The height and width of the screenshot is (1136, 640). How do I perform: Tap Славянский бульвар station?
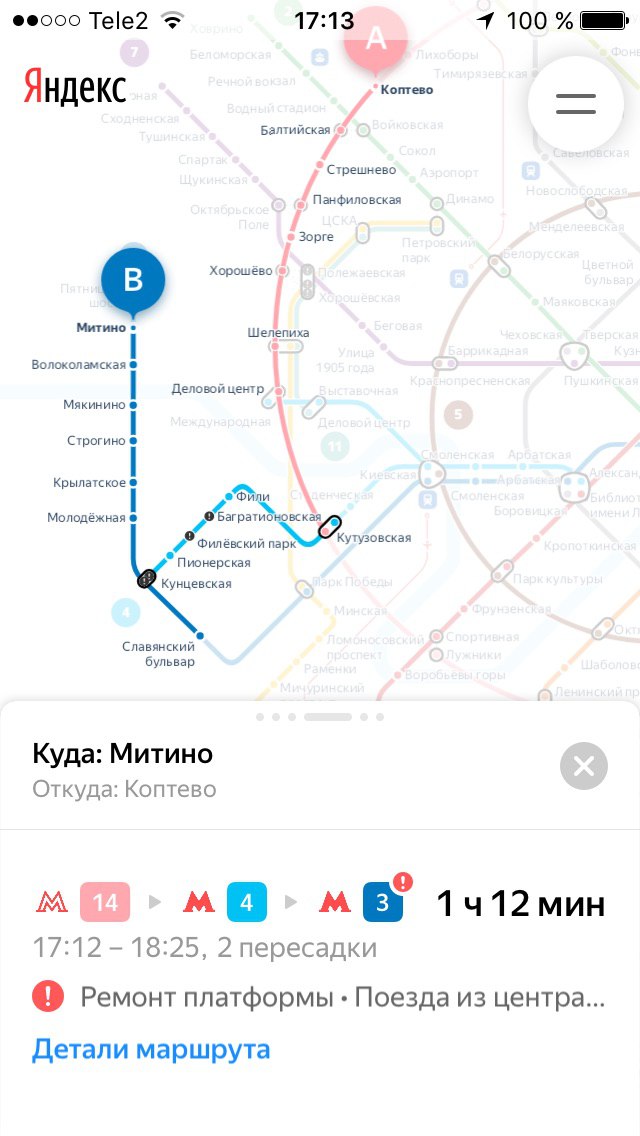(x=158, y=653)
